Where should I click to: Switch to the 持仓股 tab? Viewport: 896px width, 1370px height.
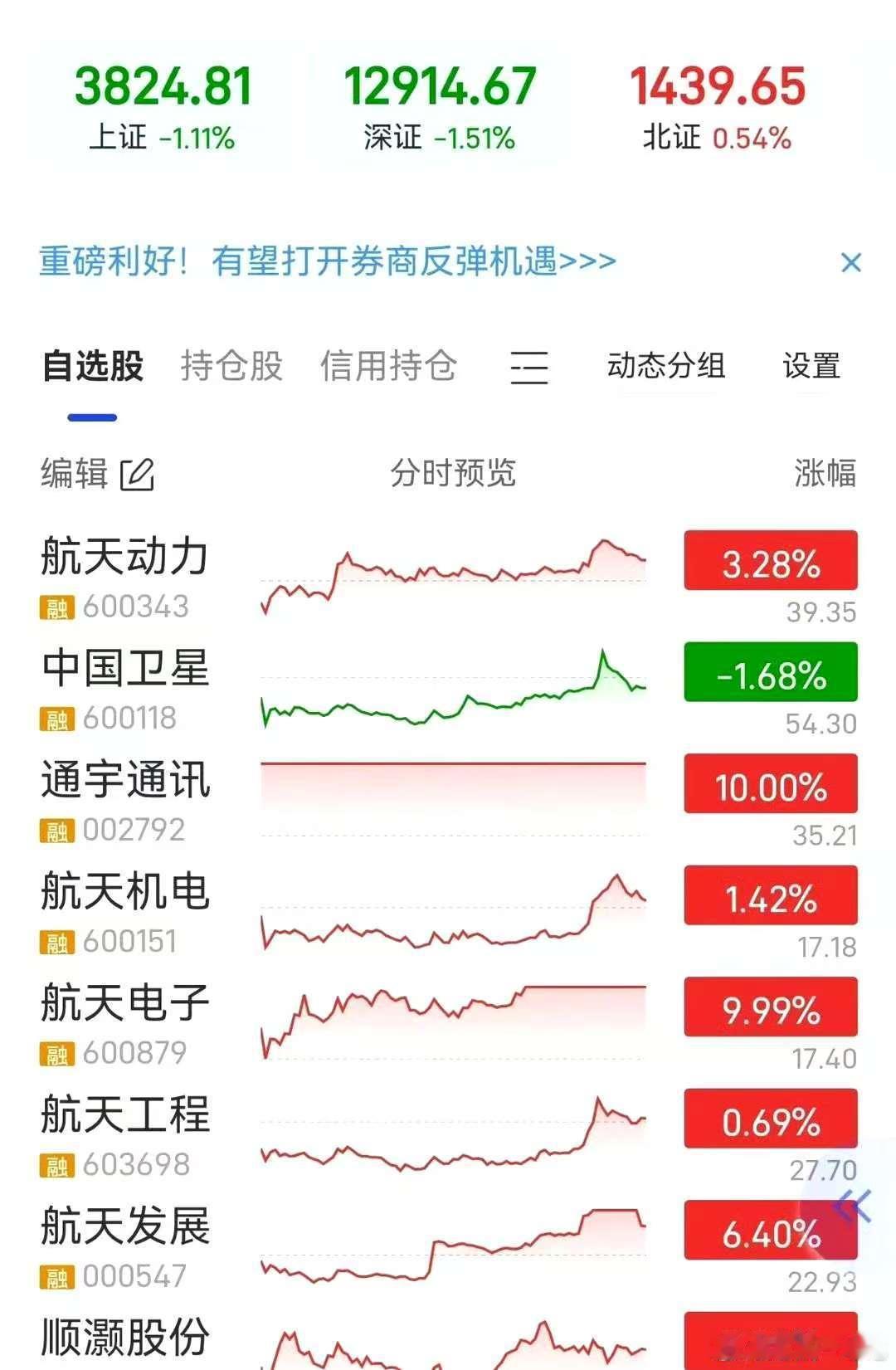click(x=228, y=366)
